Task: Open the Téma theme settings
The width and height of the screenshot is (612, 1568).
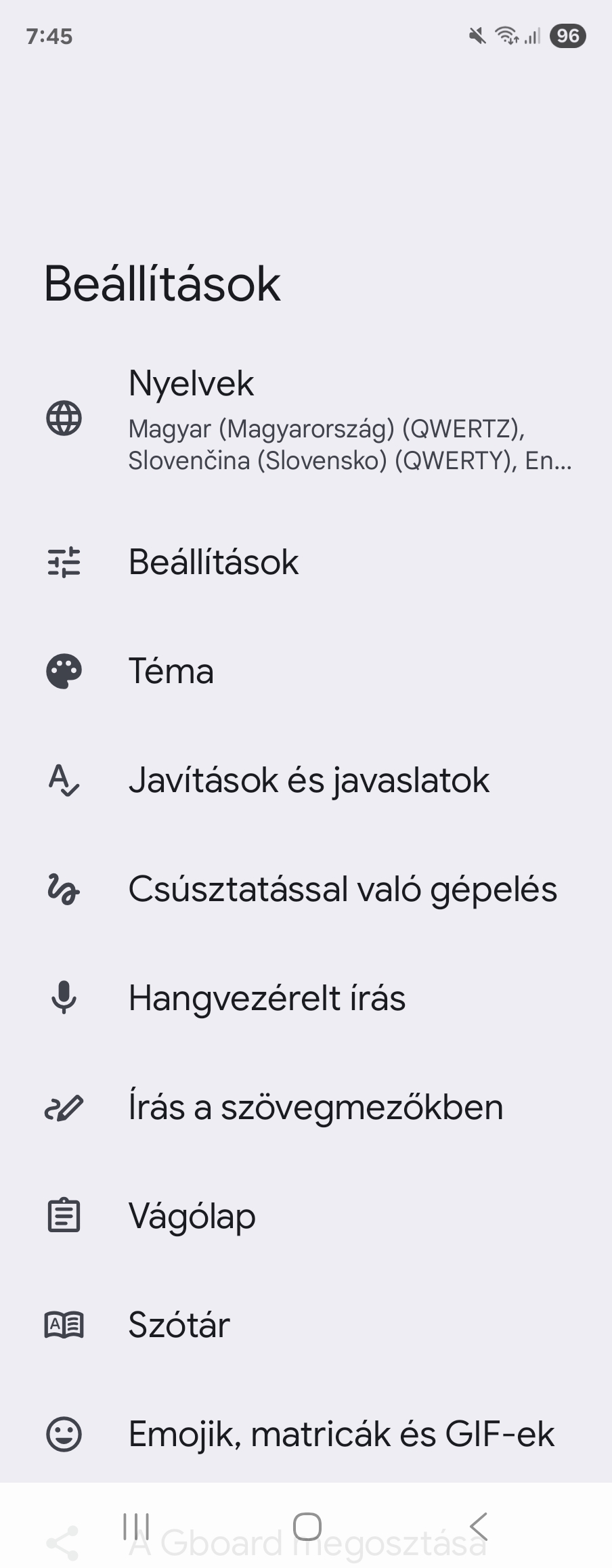Action: 306,671
